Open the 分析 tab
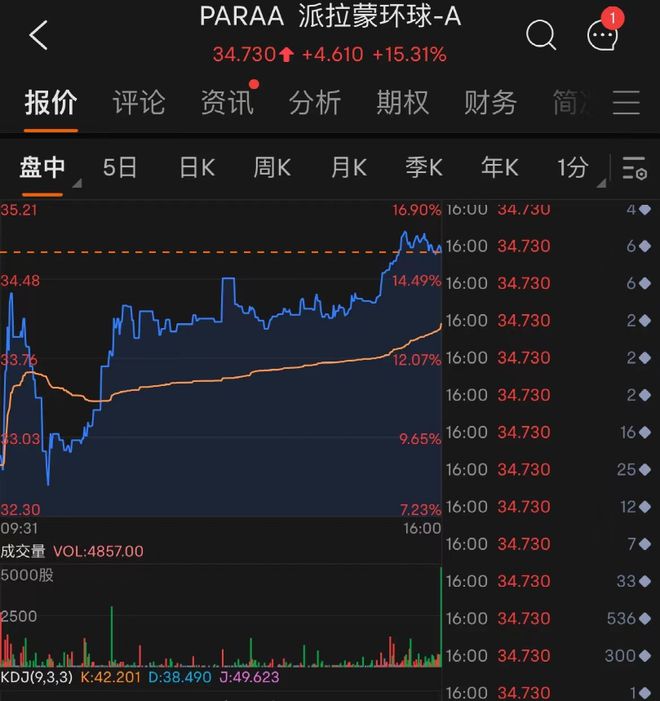Screen dimensions: 660x701 (x=315, y=102)
